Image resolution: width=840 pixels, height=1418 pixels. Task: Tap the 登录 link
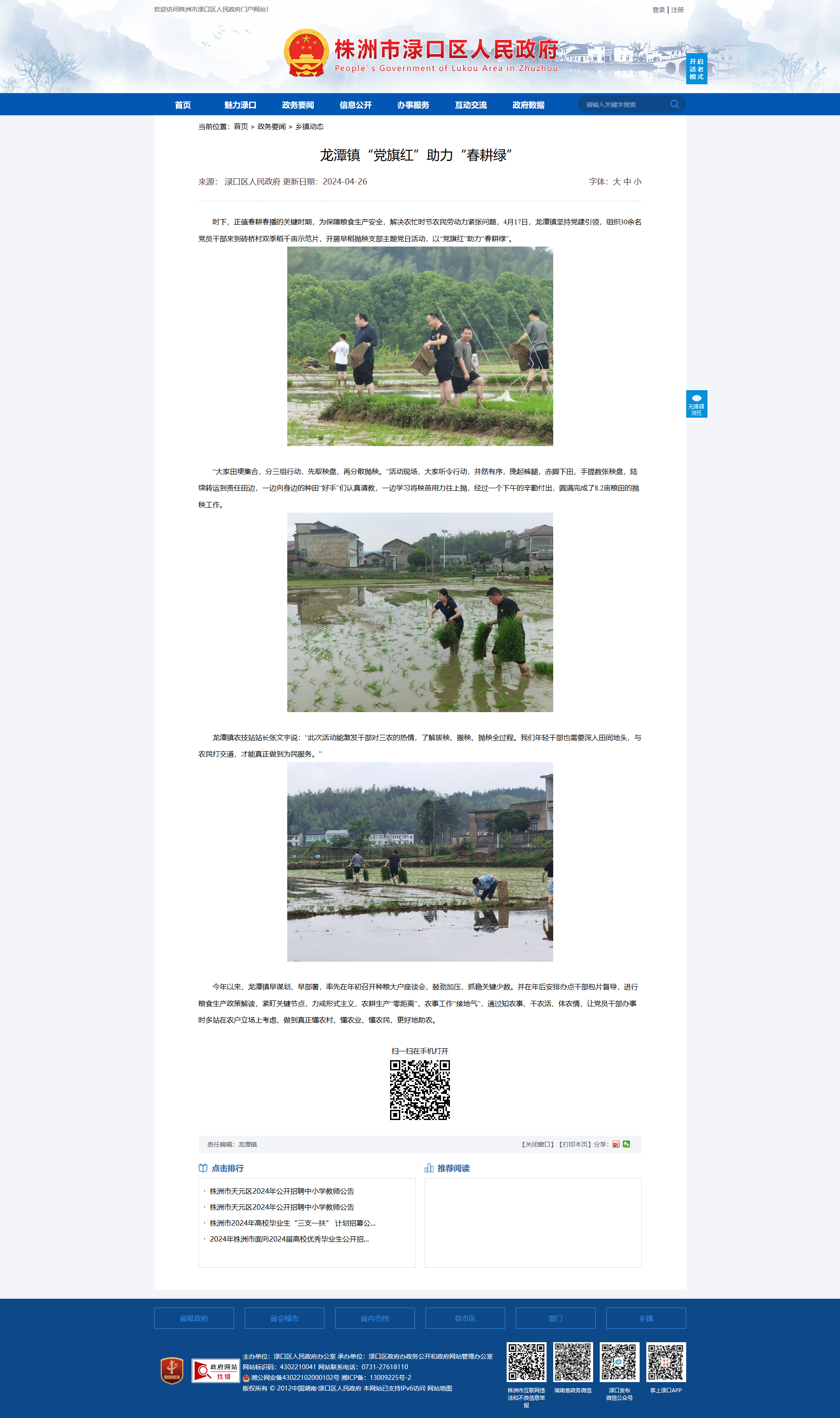pyautogui.click(x=658, y=10)
